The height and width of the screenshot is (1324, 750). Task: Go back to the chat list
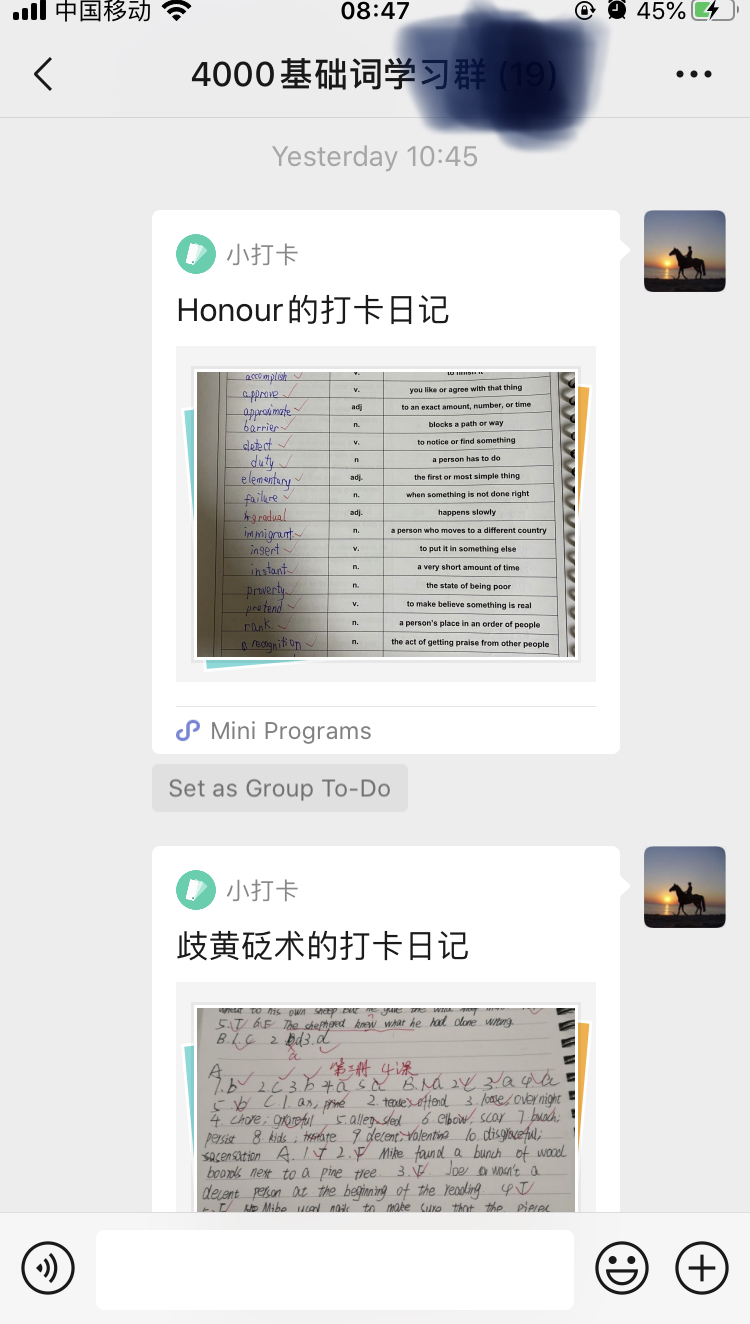tap(42, 75)
